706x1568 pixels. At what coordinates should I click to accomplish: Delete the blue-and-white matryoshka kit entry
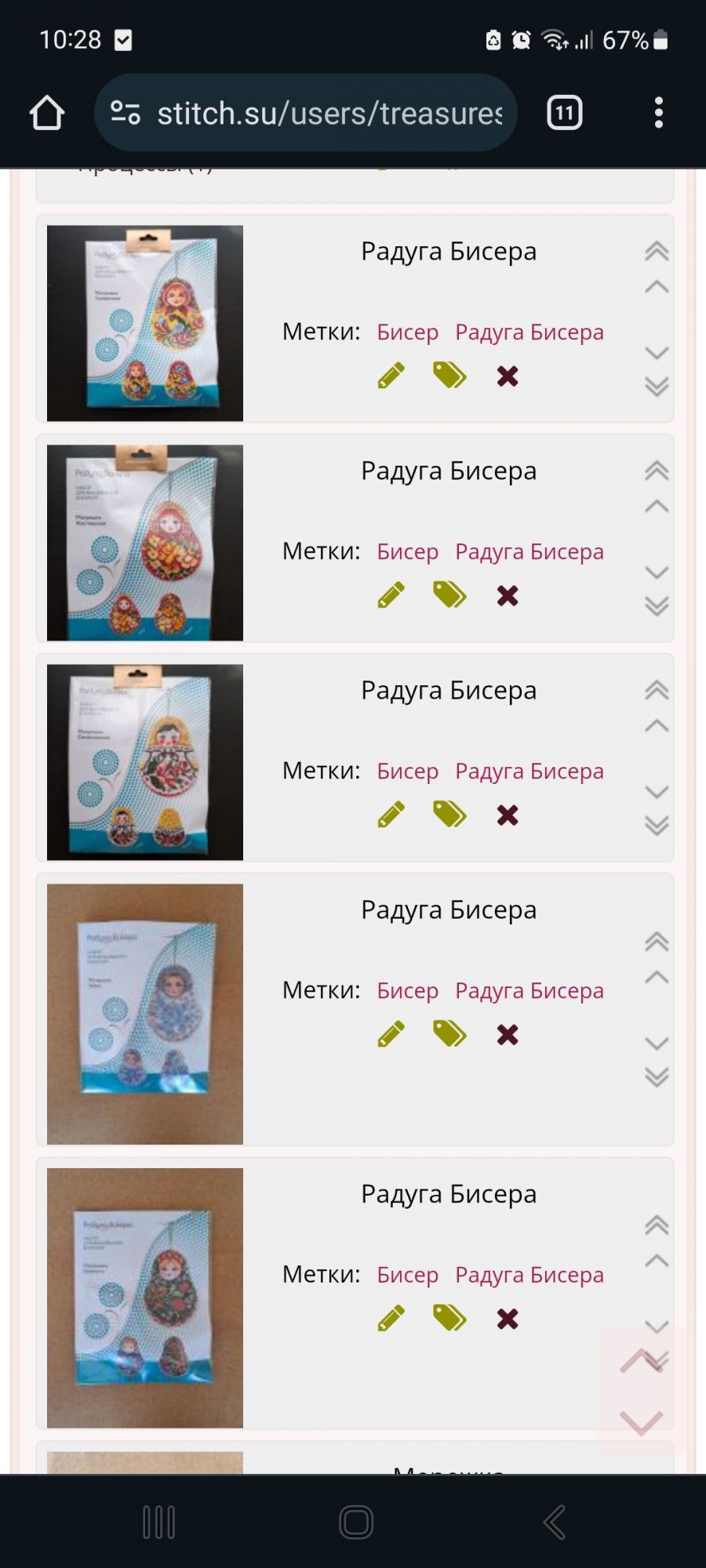coord(508,1035)
